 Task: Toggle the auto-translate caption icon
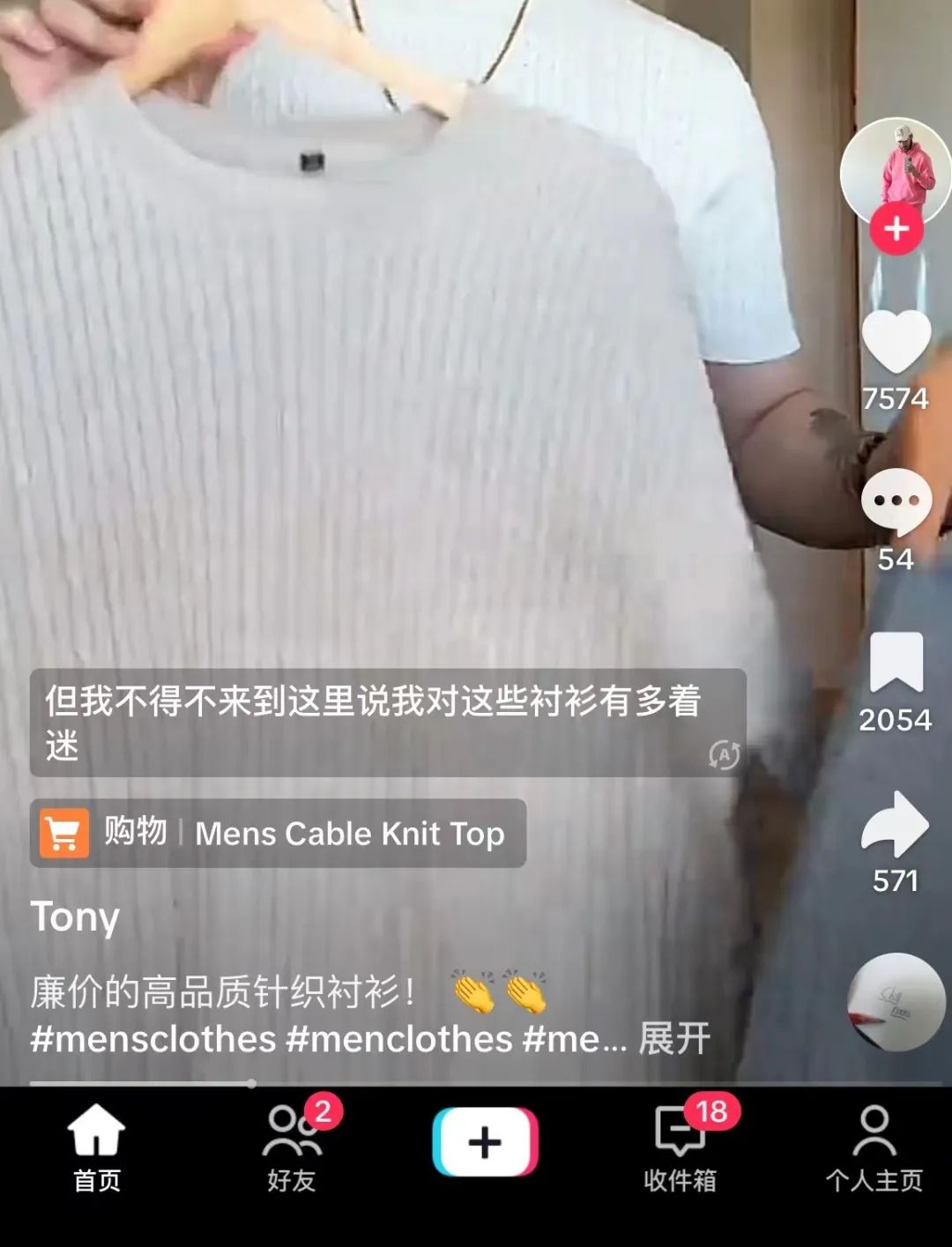724,755
